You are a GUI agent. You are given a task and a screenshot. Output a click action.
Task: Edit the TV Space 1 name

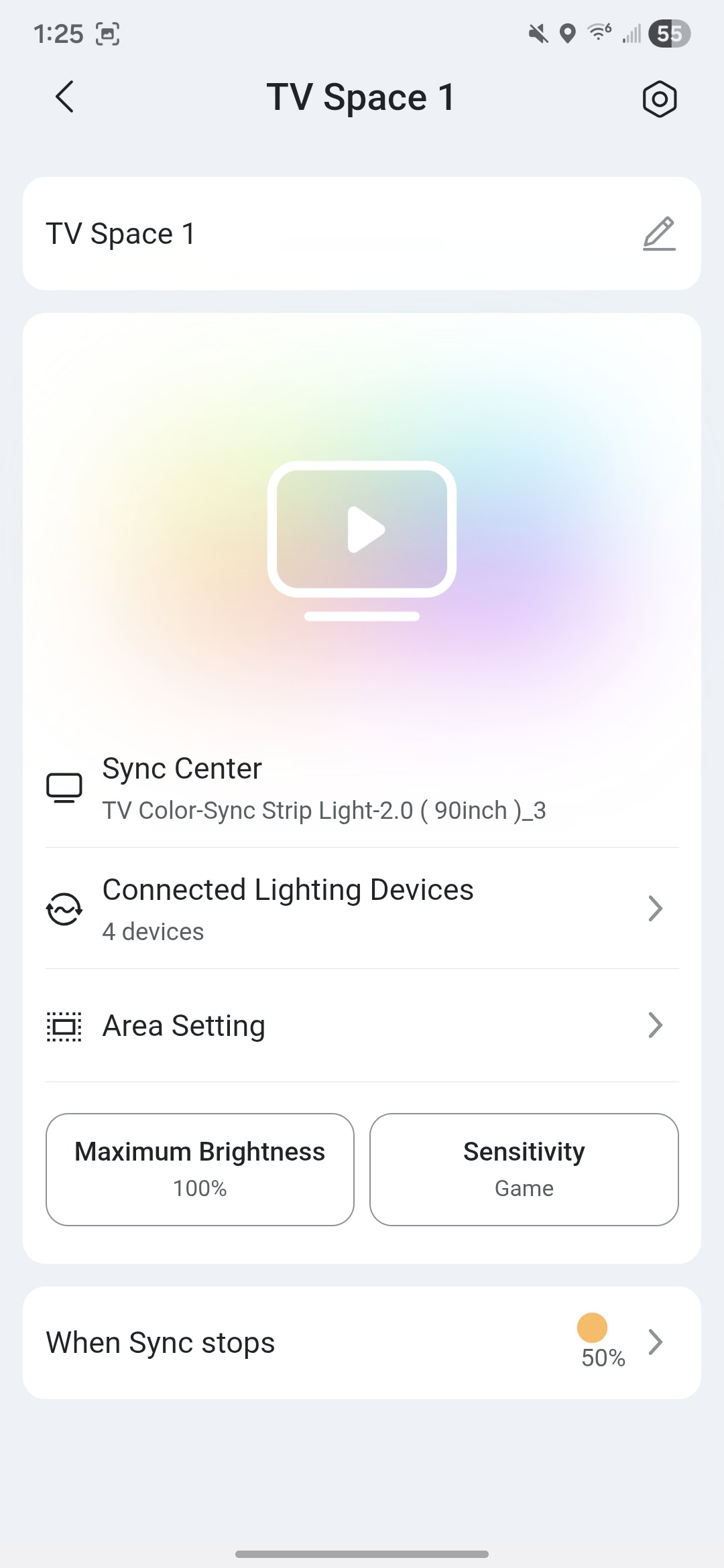click(x=659, y=234)
